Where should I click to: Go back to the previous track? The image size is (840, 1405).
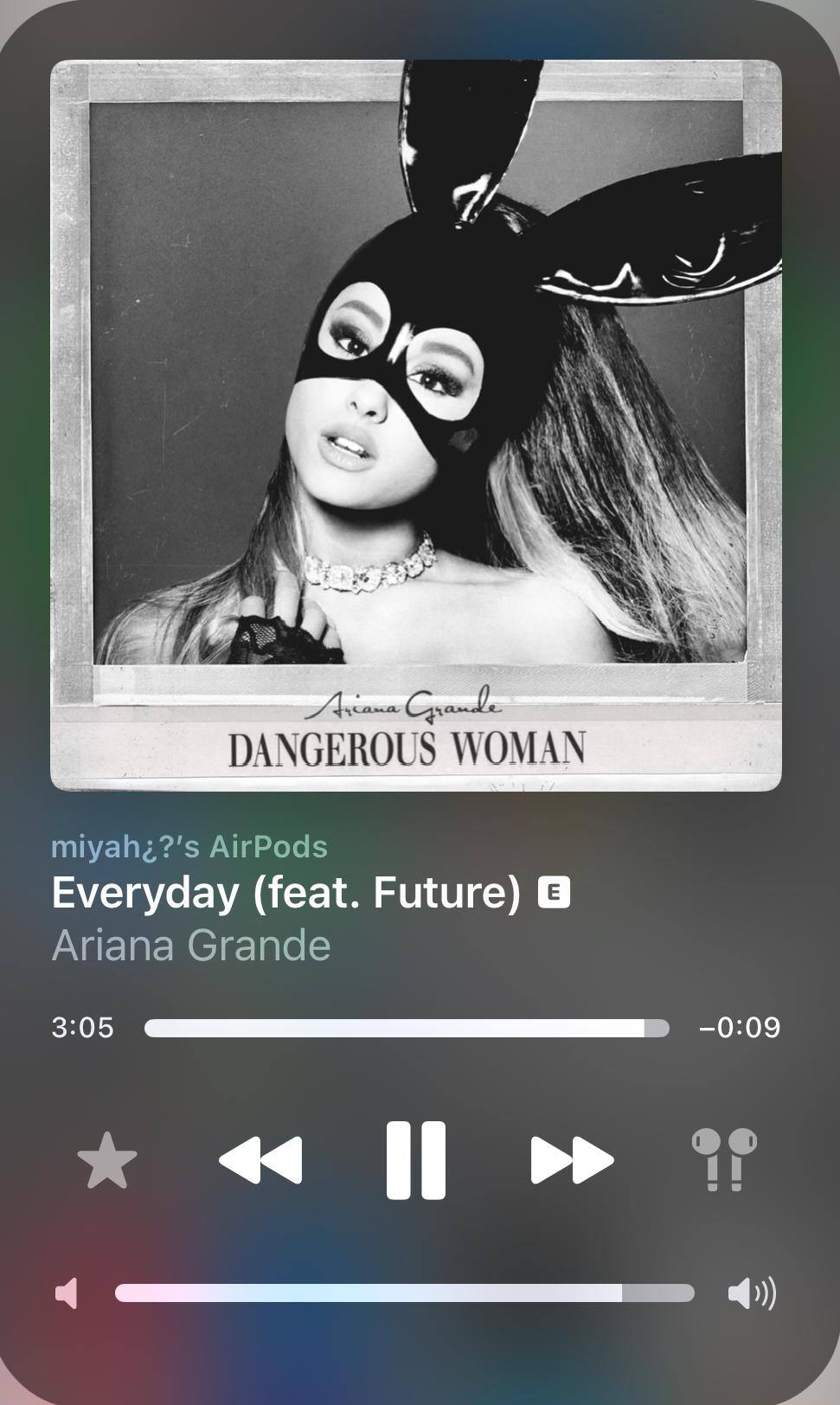tap(260, 1160)
